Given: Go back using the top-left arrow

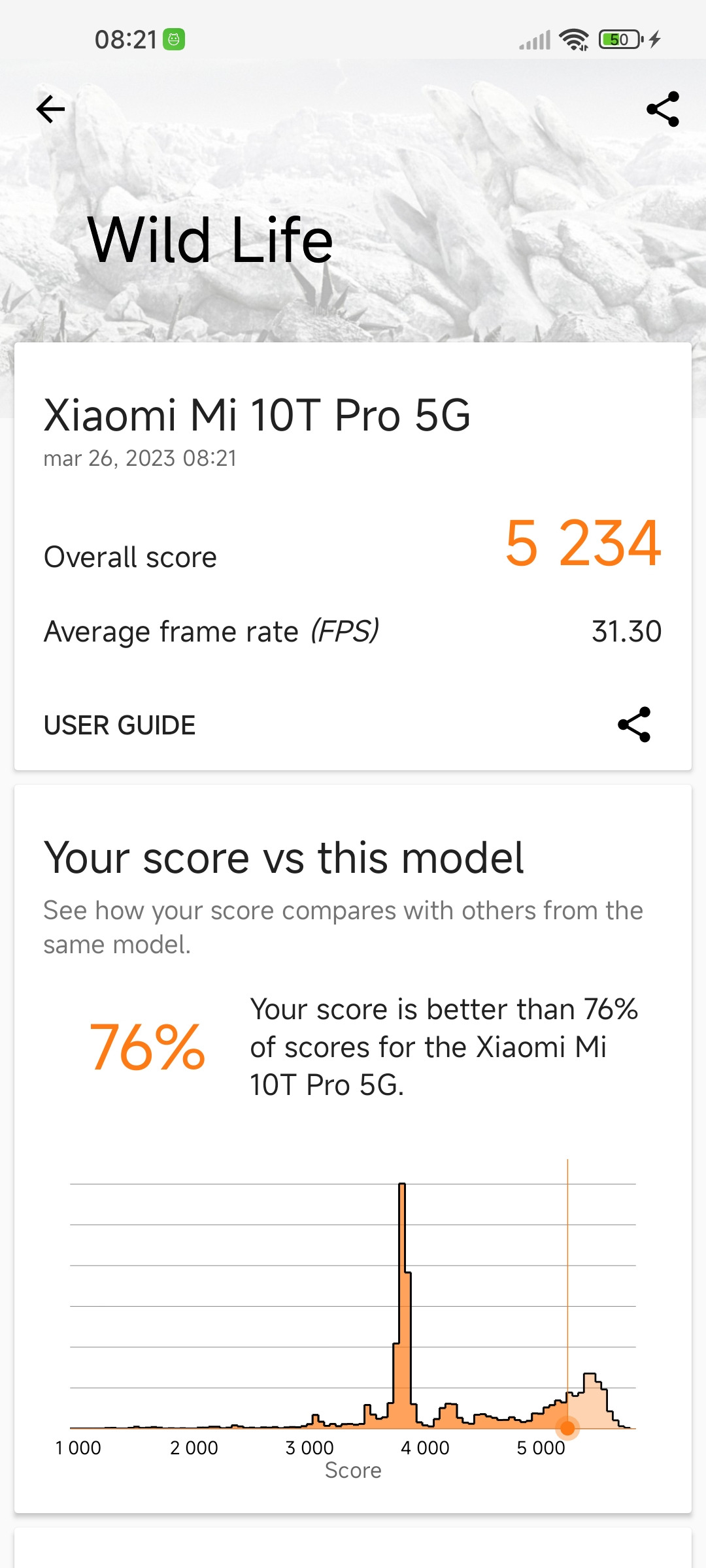Looking at the screenshot, I should 50,109.
